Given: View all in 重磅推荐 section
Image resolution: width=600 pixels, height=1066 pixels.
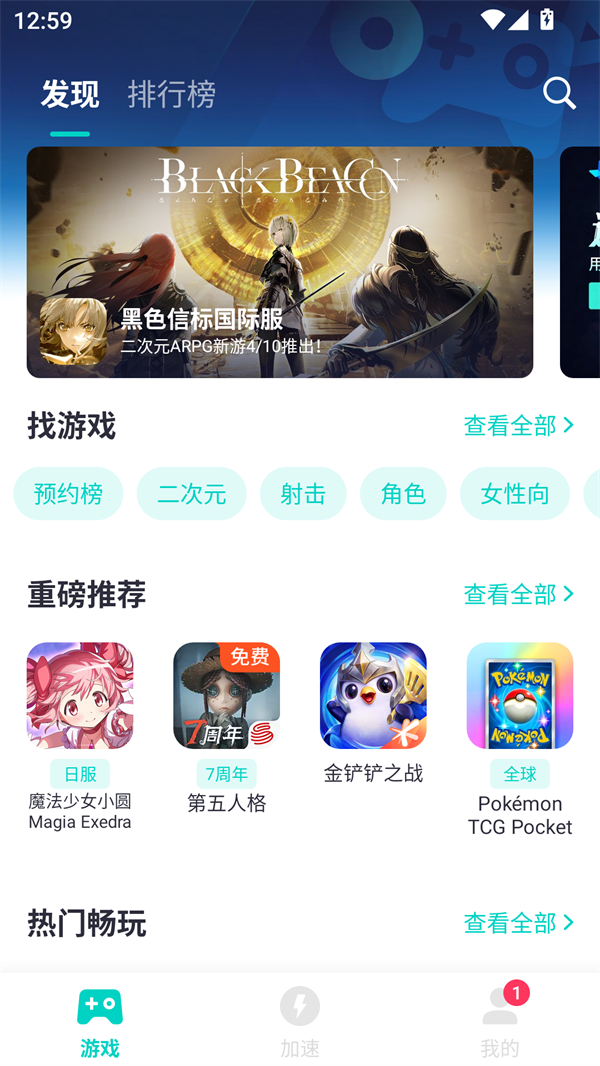Looking at the screenshot, I should coord(518,595).
